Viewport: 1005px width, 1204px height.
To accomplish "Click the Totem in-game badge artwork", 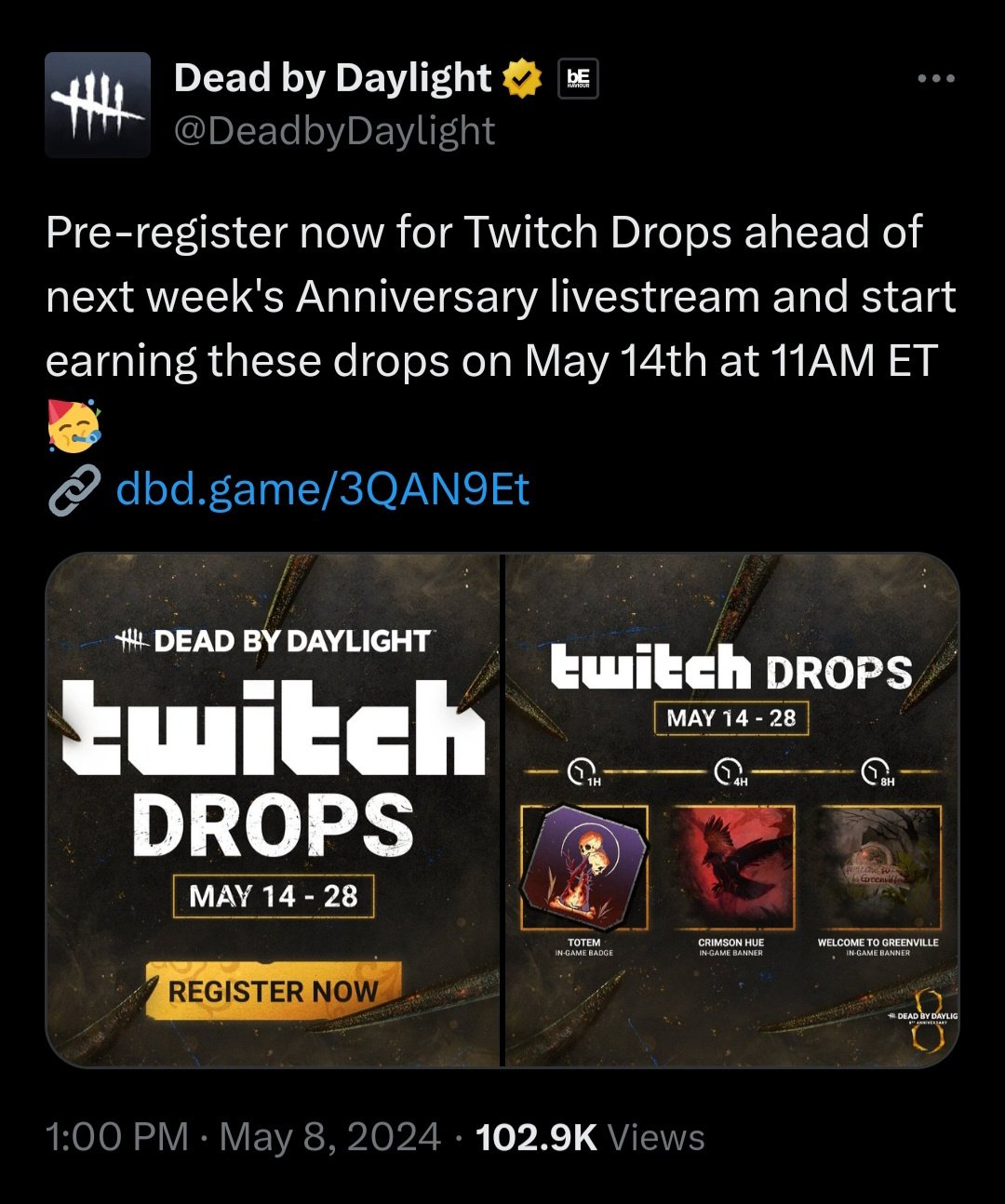I will click(582, 870).
